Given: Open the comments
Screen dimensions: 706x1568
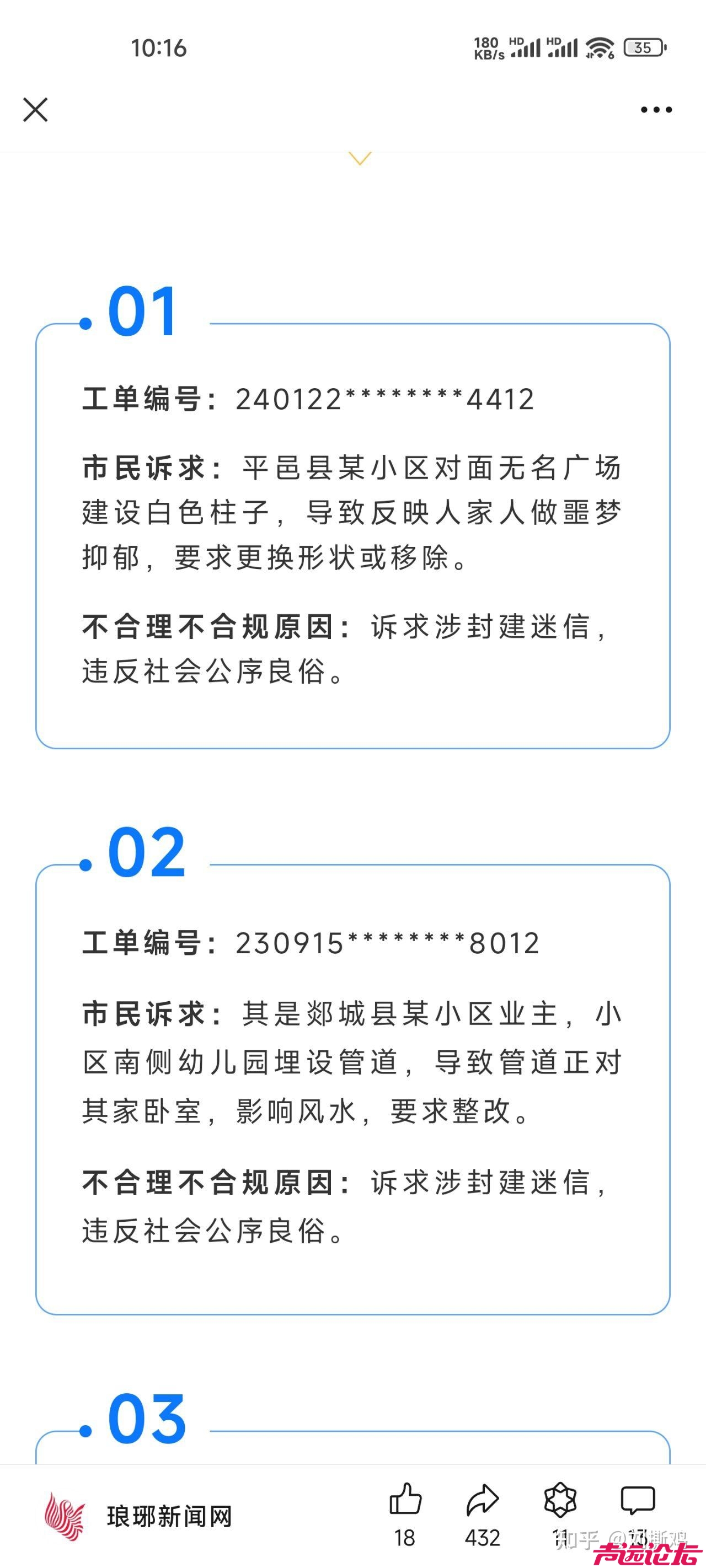Looking at the screenshot, I should point(637,1500).
